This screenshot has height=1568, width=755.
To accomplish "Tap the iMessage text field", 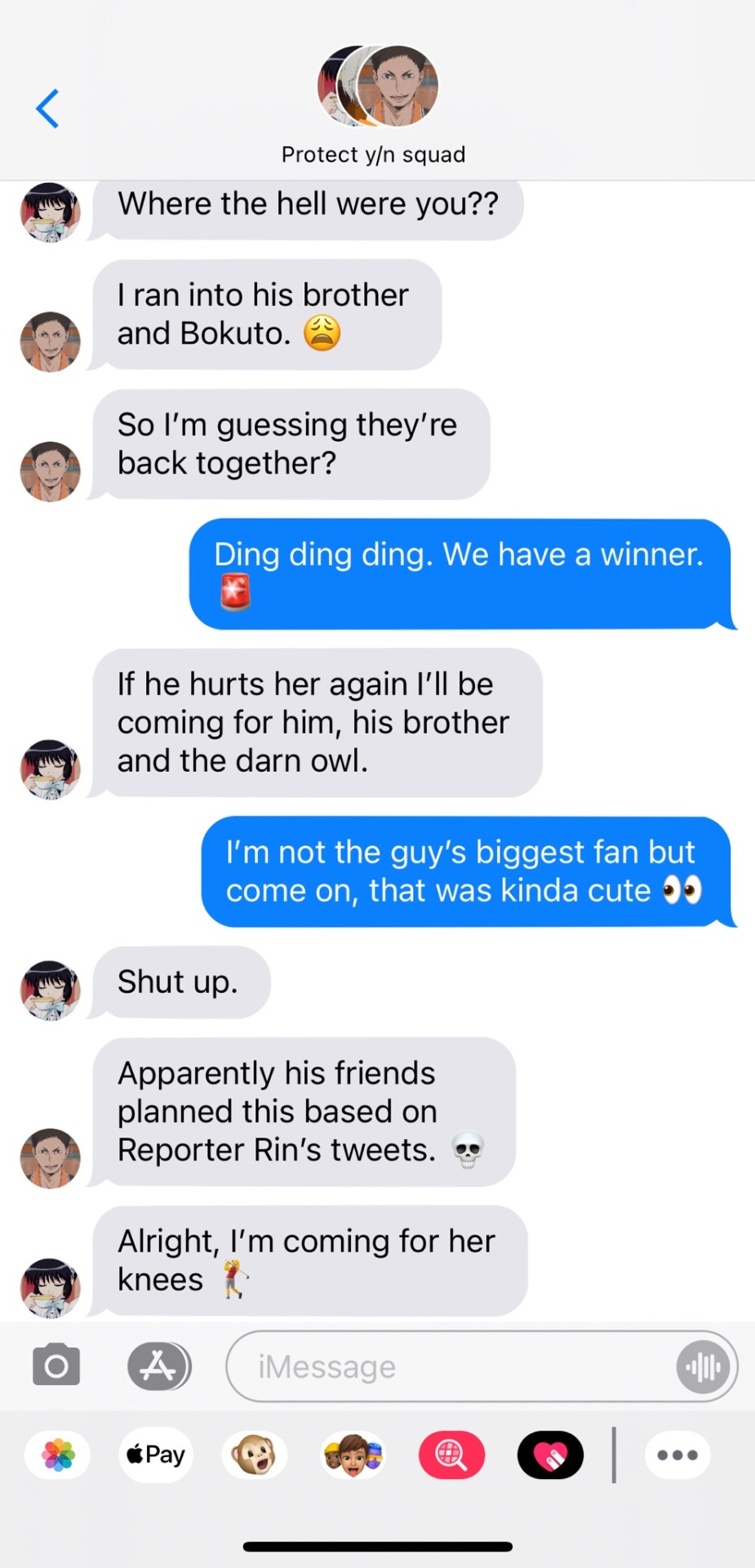I will point(449,1366).
